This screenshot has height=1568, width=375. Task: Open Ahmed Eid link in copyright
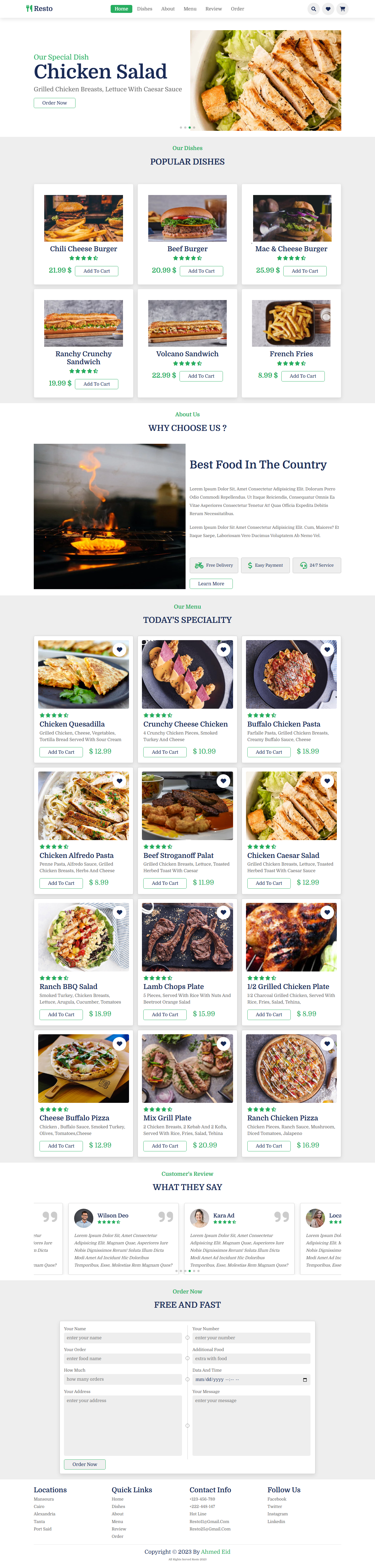pos(216,1552)
